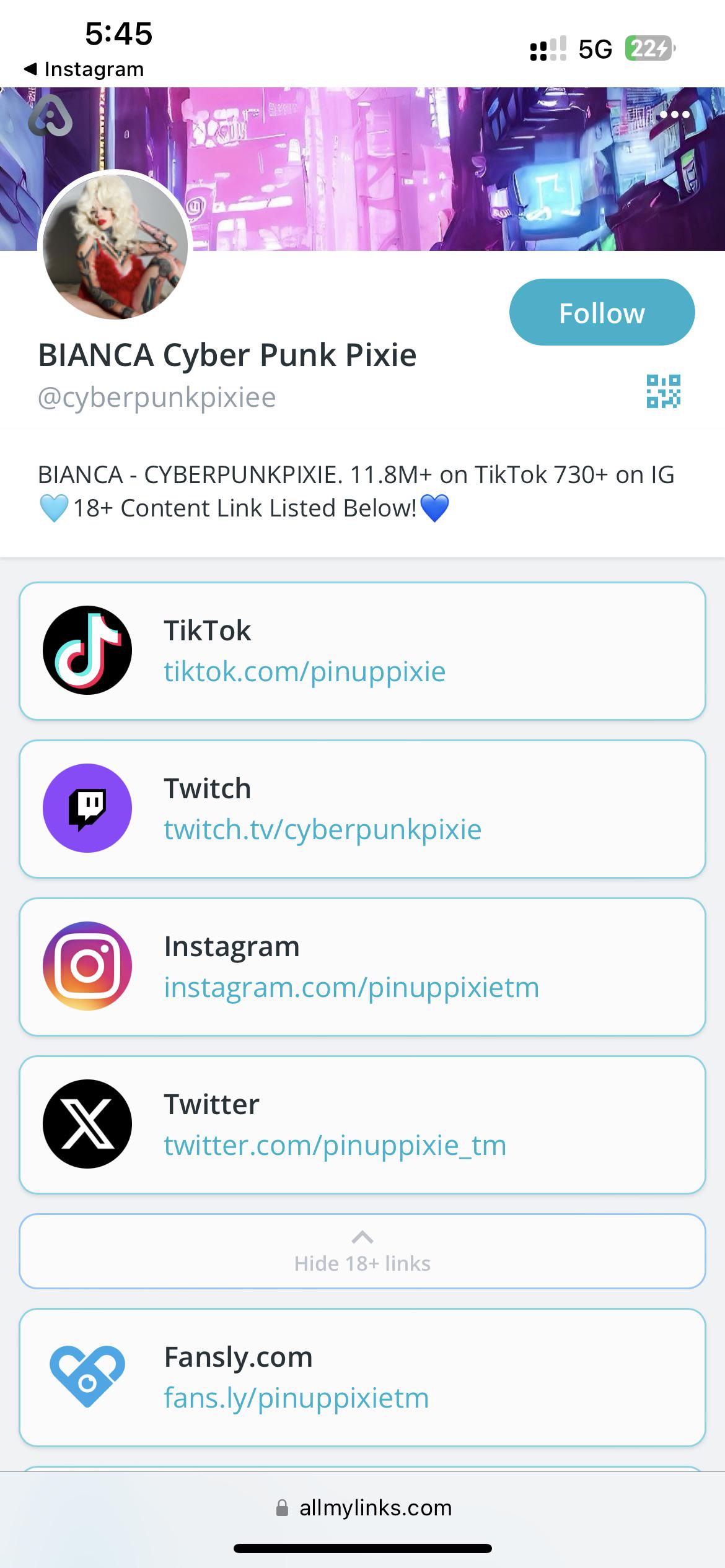Screen dimensions: 725x1568
Task: Tap the allmylinks.com address bar
Action: point(364,1507)
